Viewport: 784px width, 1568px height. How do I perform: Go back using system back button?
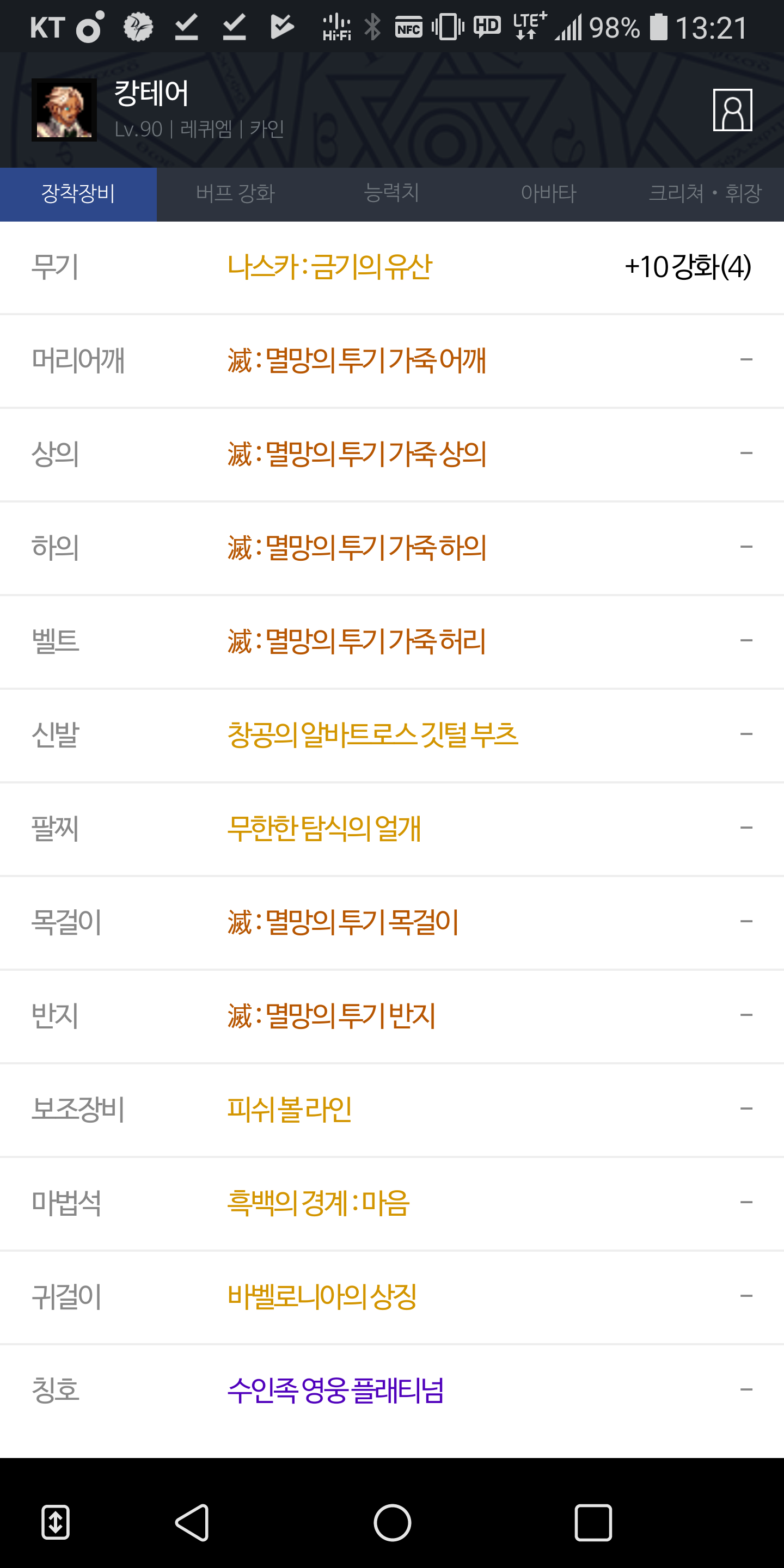[x=192, y=1523]
